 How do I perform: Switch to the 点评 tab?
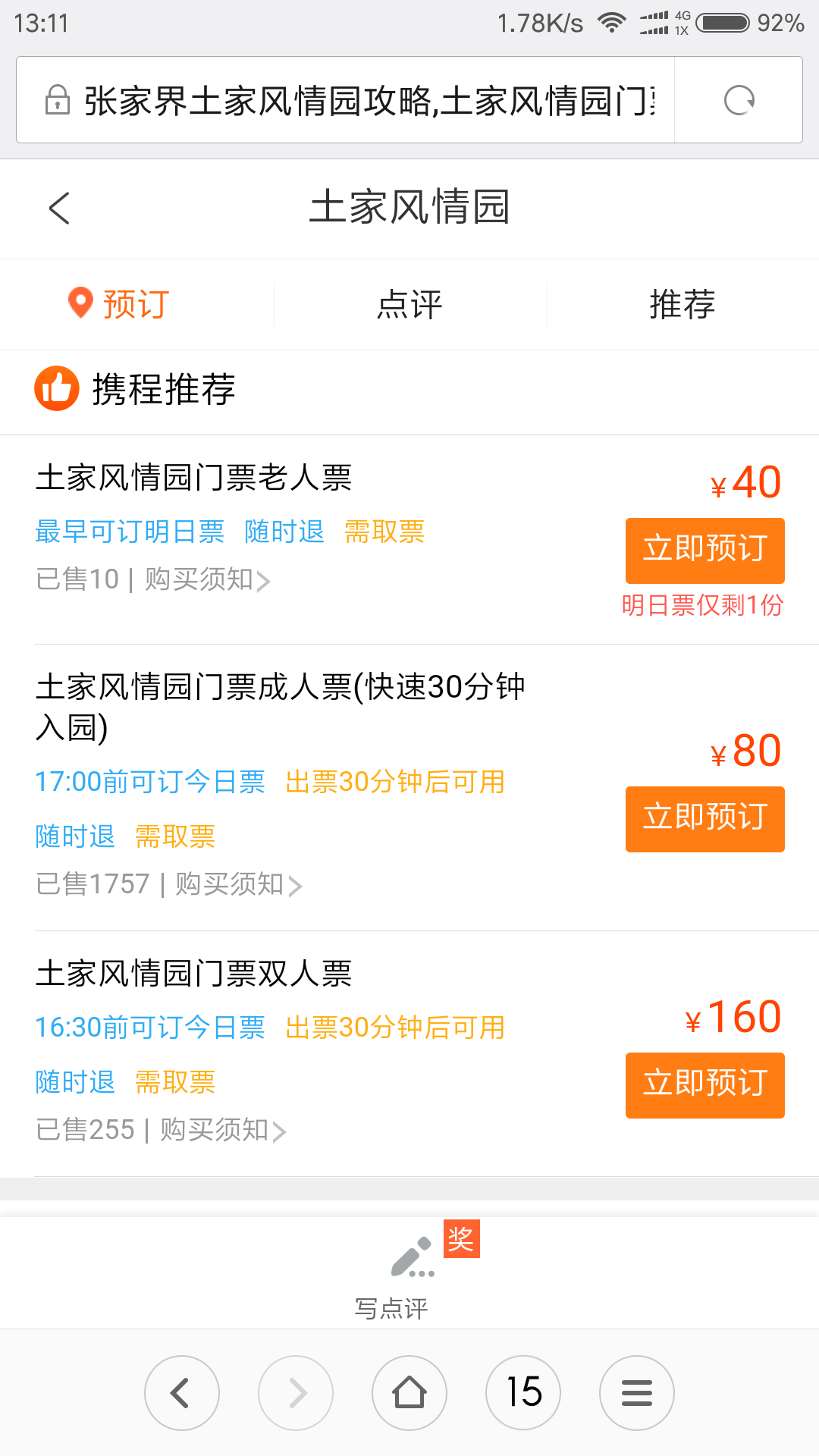(409, 305)
